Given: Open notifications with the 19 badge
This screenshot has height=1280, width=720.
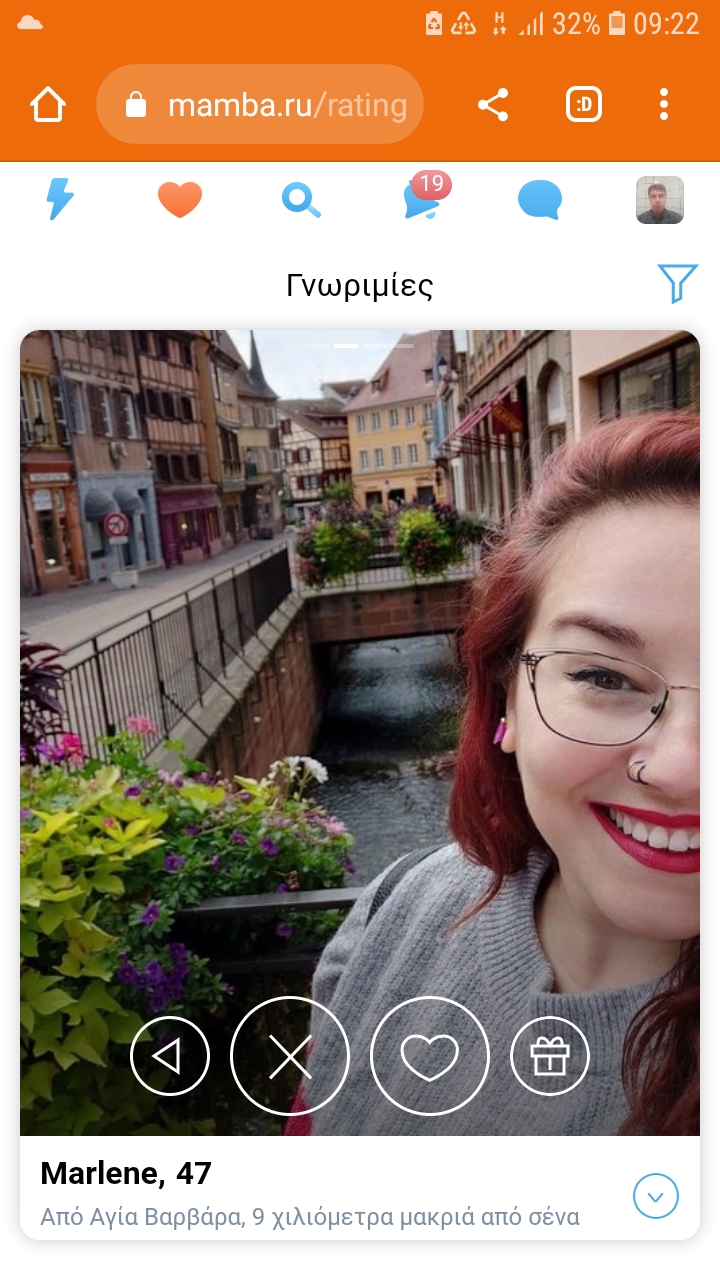Looking at the screenshot, I should pos(422,199).
